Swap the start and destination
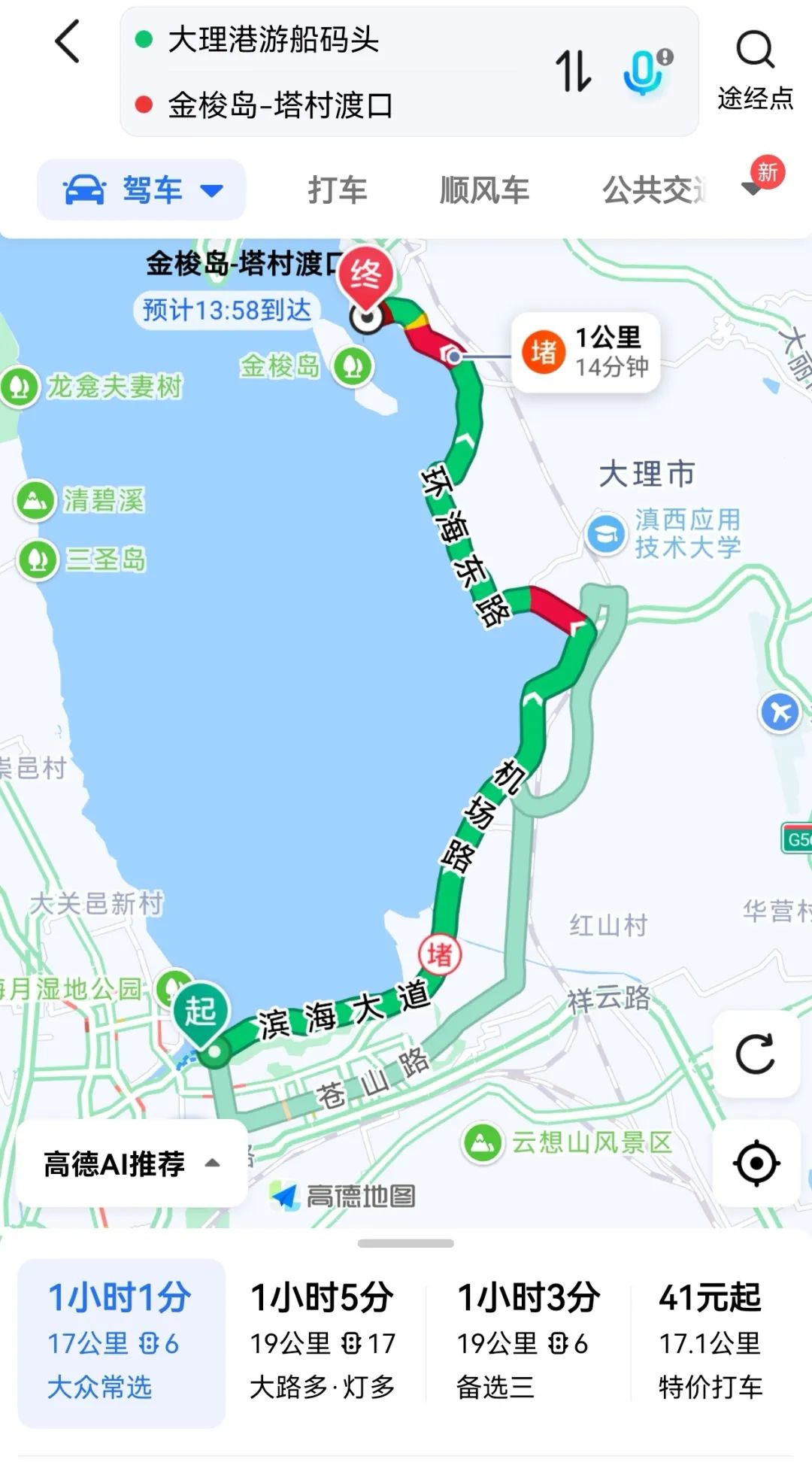 (573, 71)
